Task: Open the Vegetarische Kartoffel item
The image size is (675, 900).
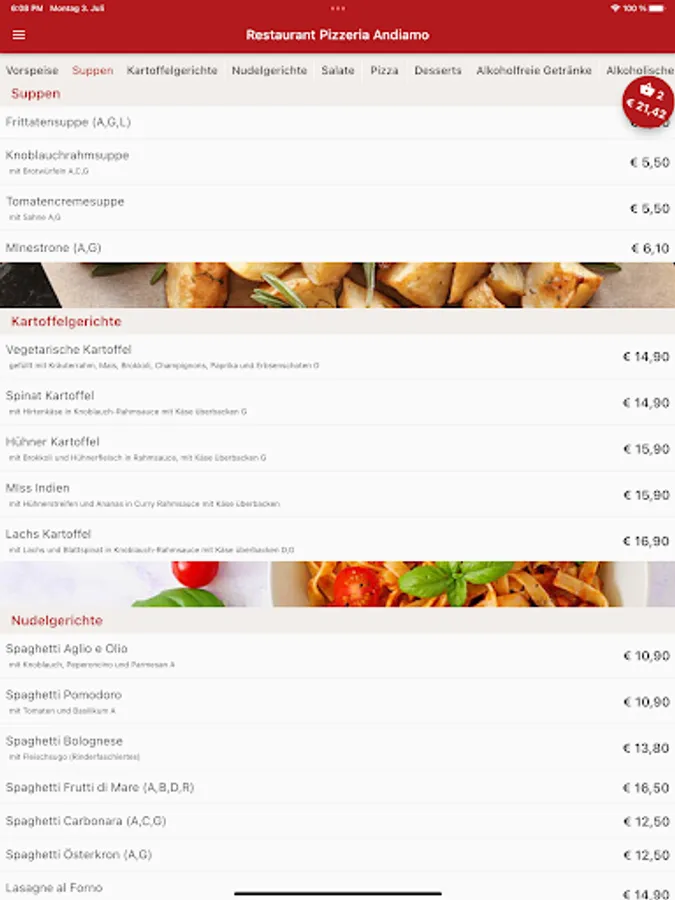Action: pos(337,356)
